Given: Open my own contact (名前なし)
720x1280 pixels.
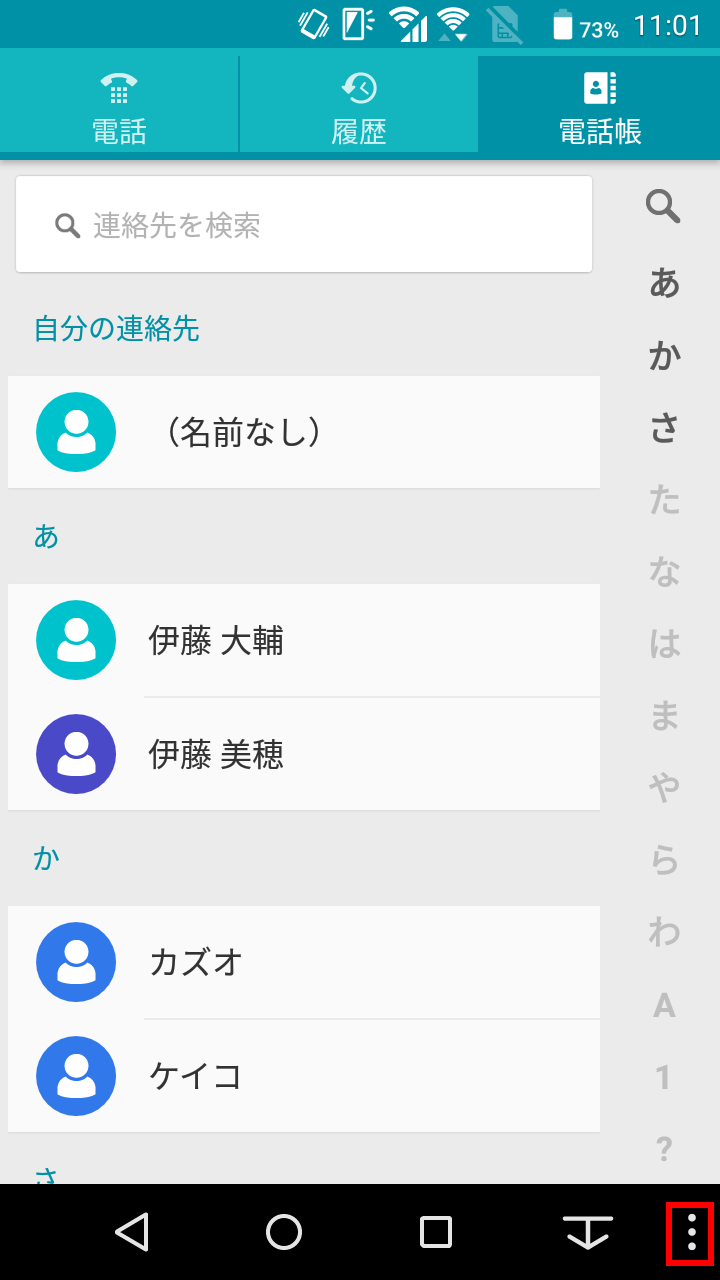Looking at the screenshot, I should 304,432.
